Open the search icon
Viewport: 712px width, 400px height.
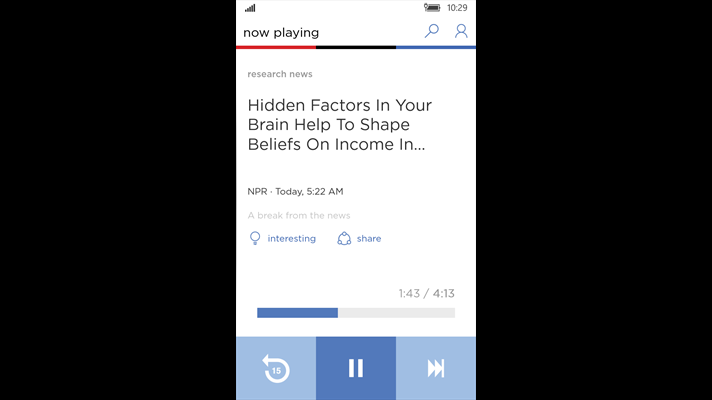coord(432,31)
